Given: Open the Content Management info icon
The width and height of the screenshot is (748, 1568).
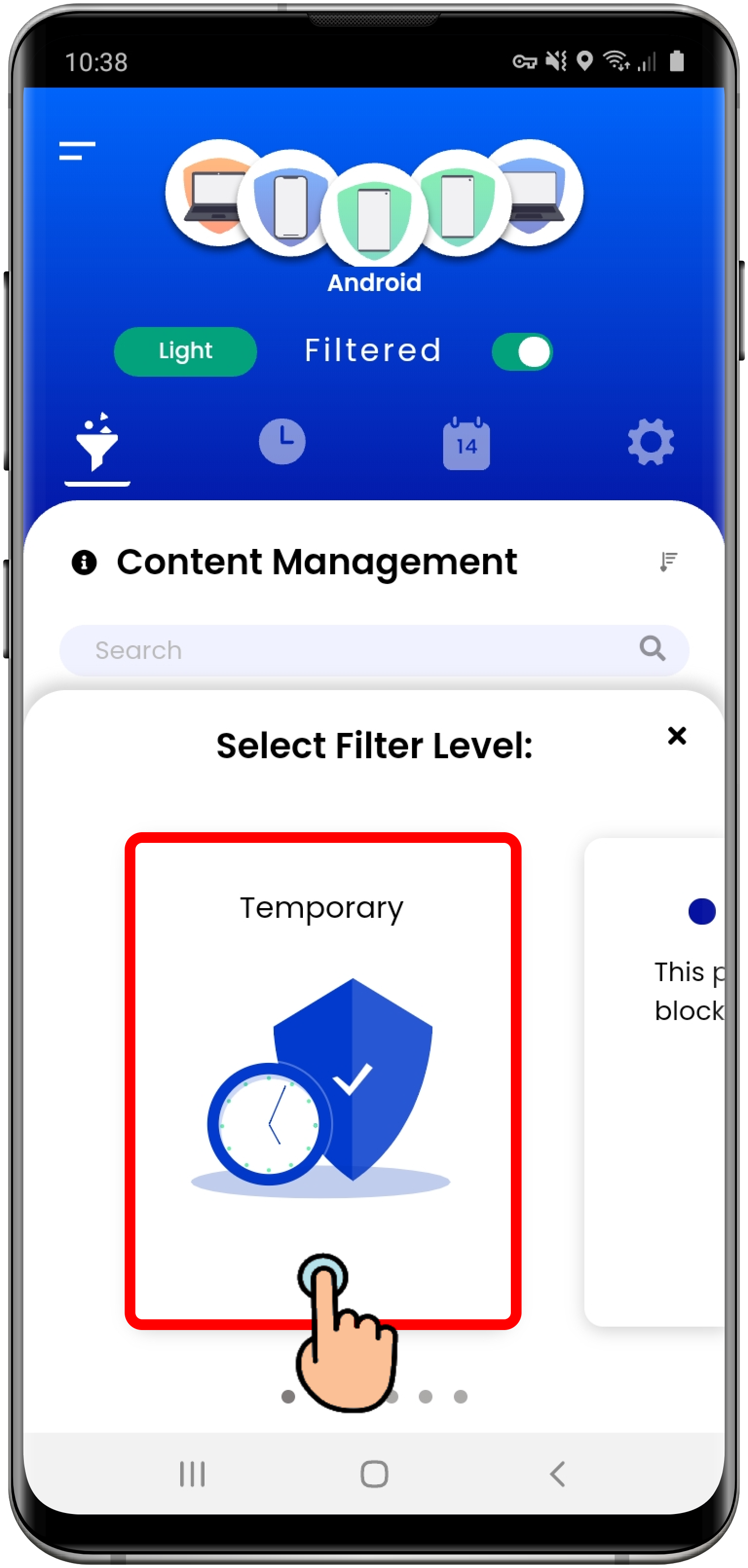Looking at the screenshot, I should pyautogui.click(x=84, y=562).
